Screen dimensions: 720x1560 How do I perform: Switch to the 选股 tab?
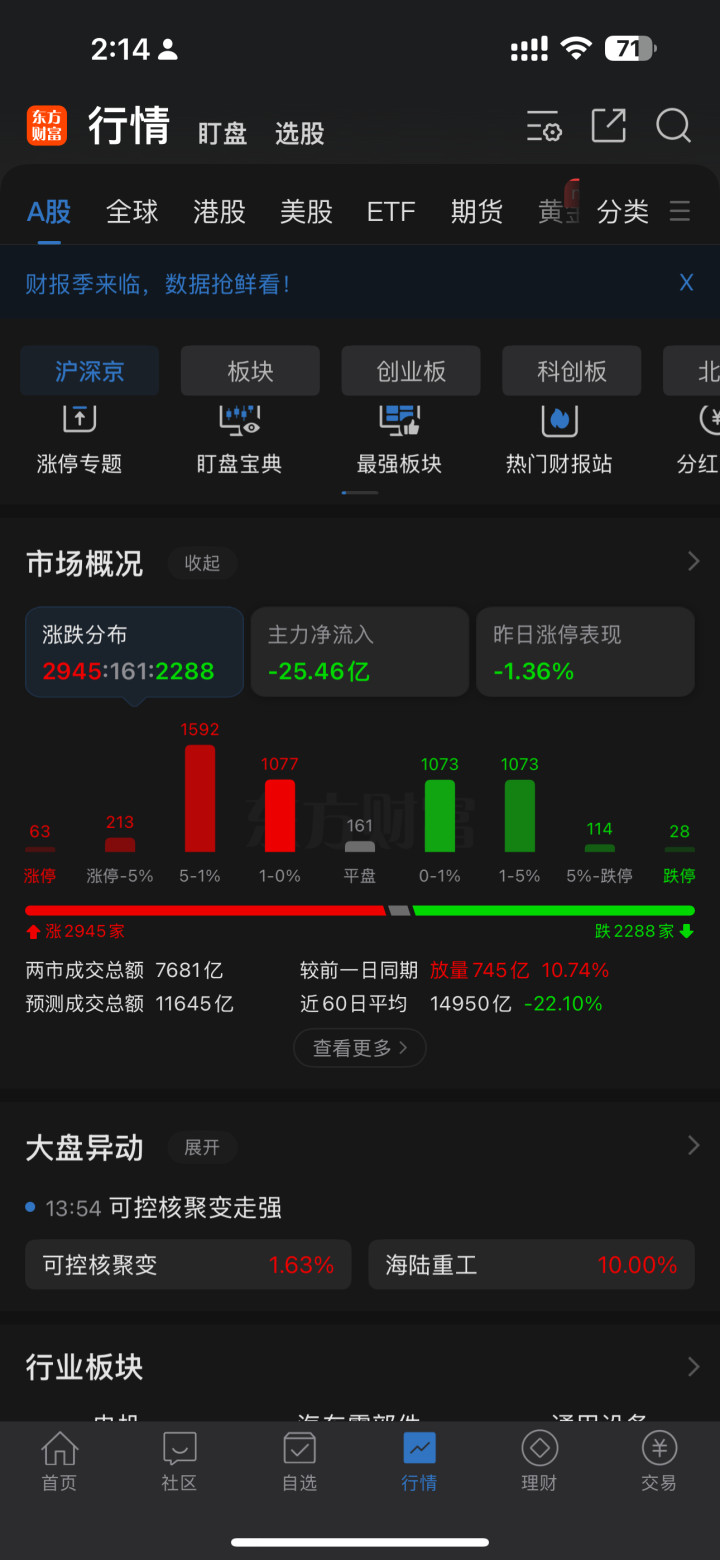pyautogui.click(x=300, y=133)
